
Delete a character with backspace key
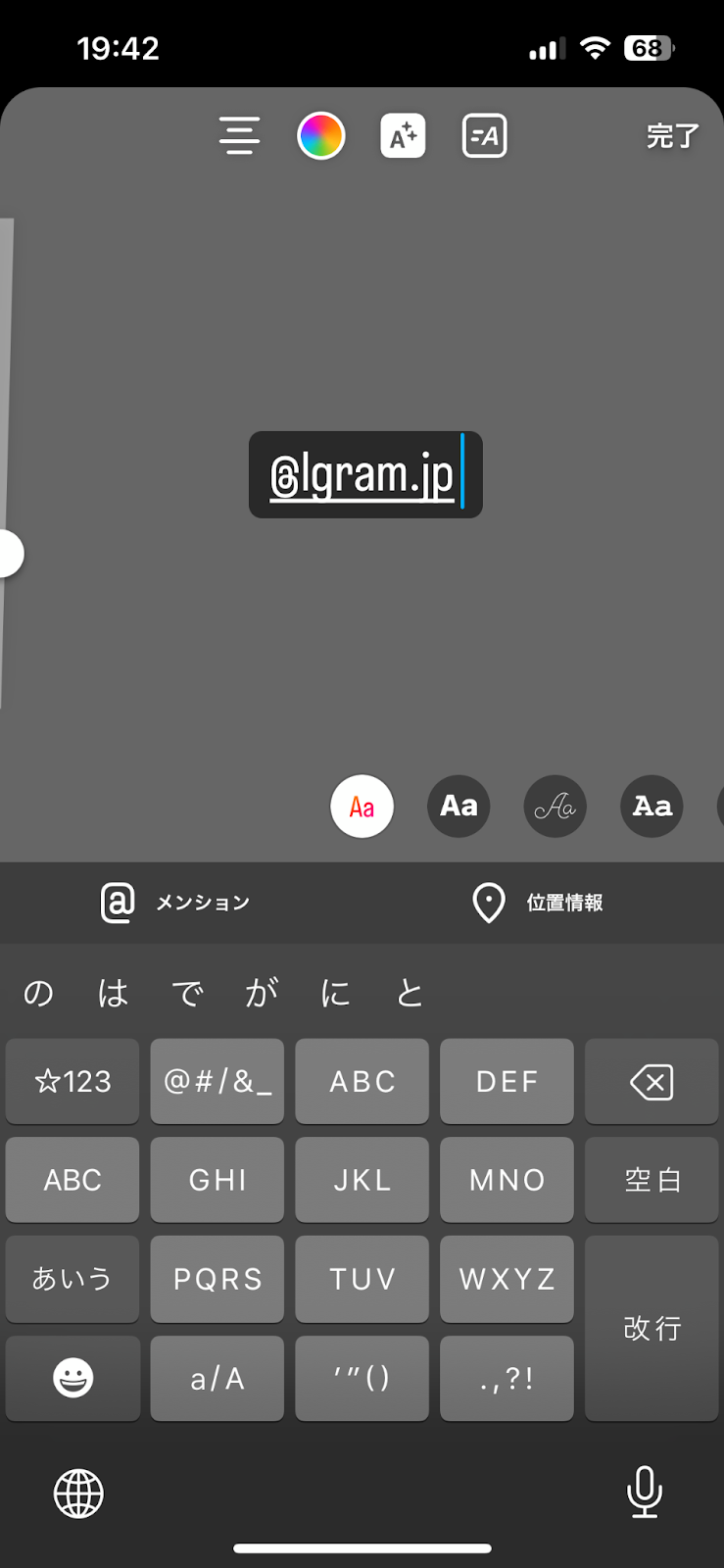pyautogui.click(x=652, y=1082)
